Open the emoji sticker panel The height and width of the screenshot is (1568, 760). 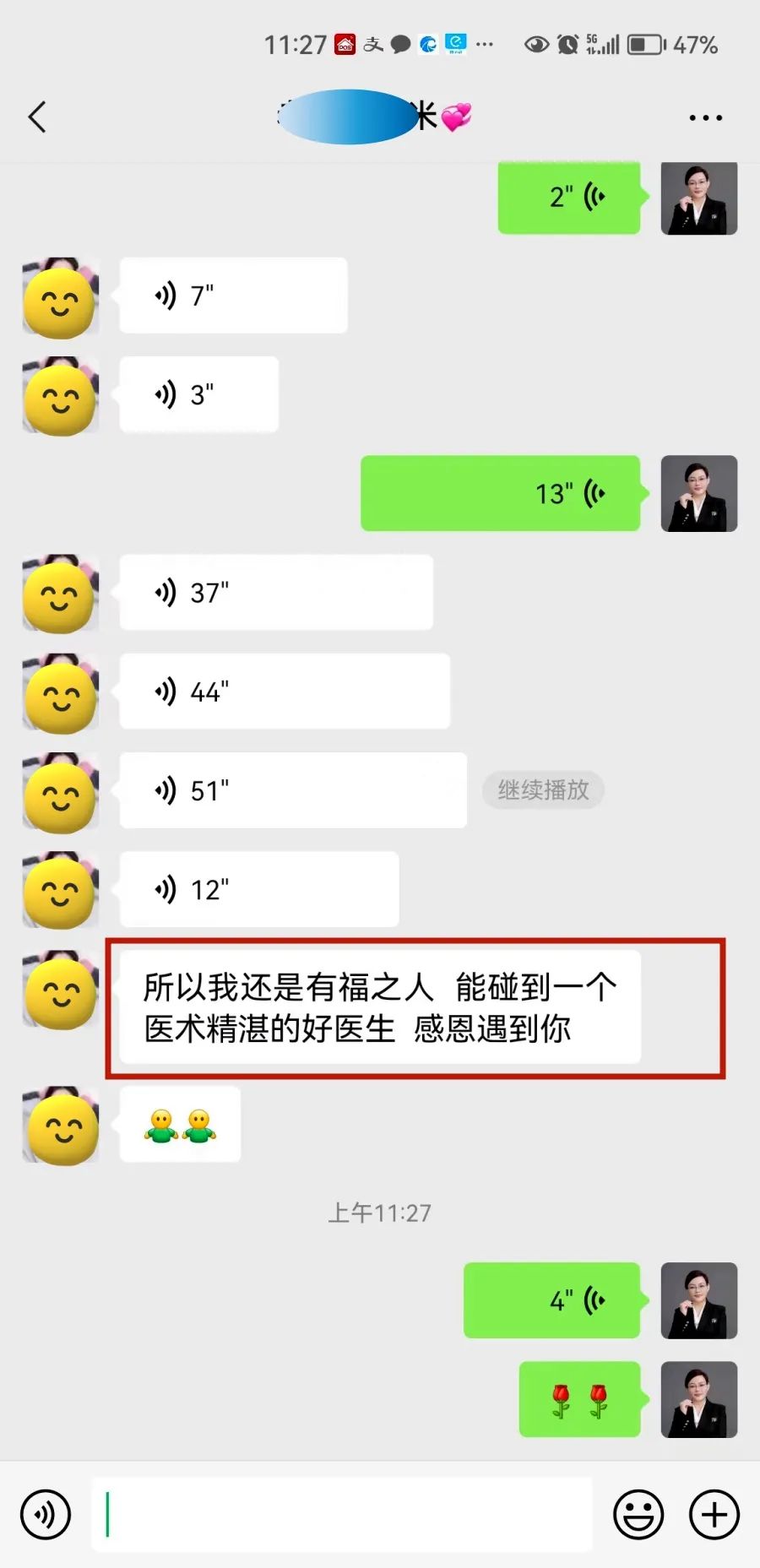638,1515
